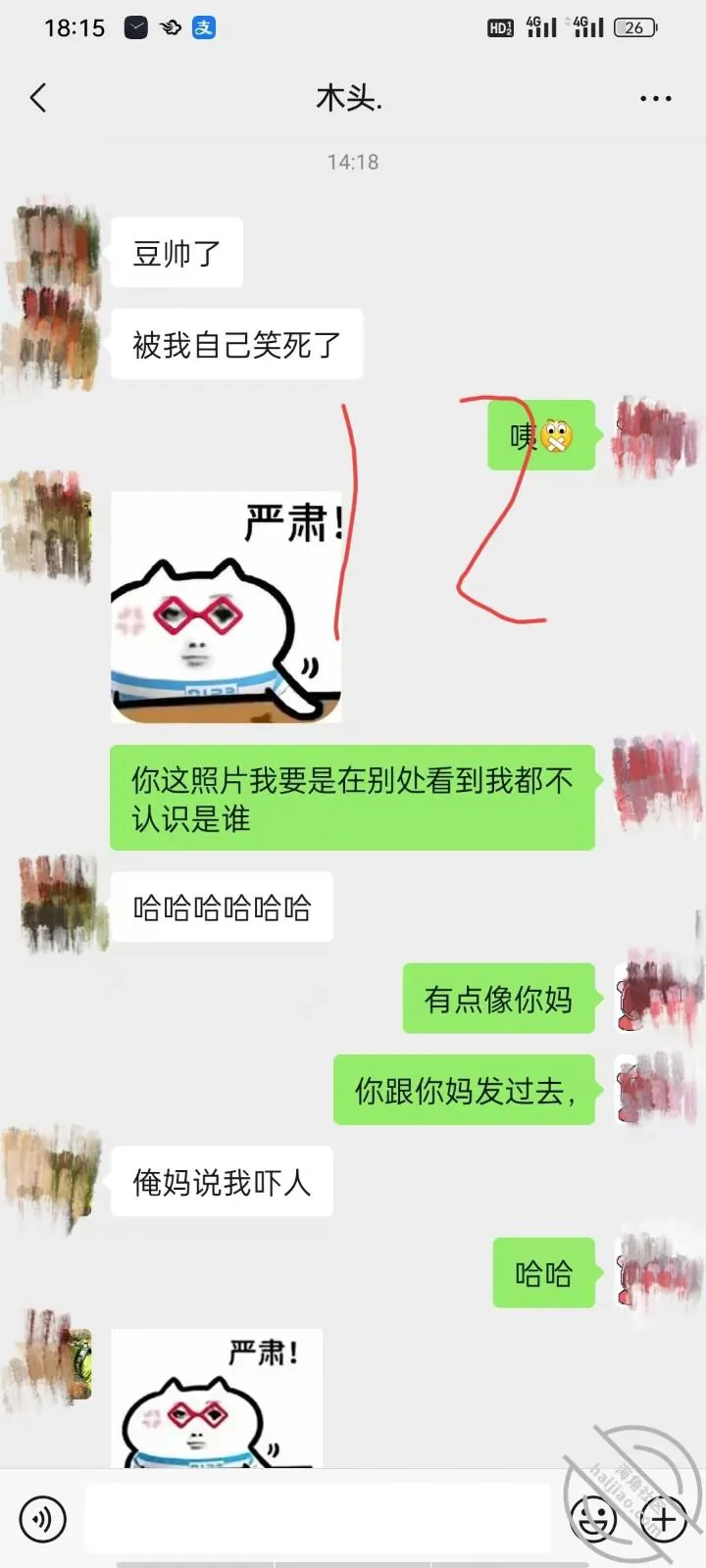This screenshot has height=1568, width=706.
Task: Open the emoji sticker picker
Action: [x=593, y=1519]
